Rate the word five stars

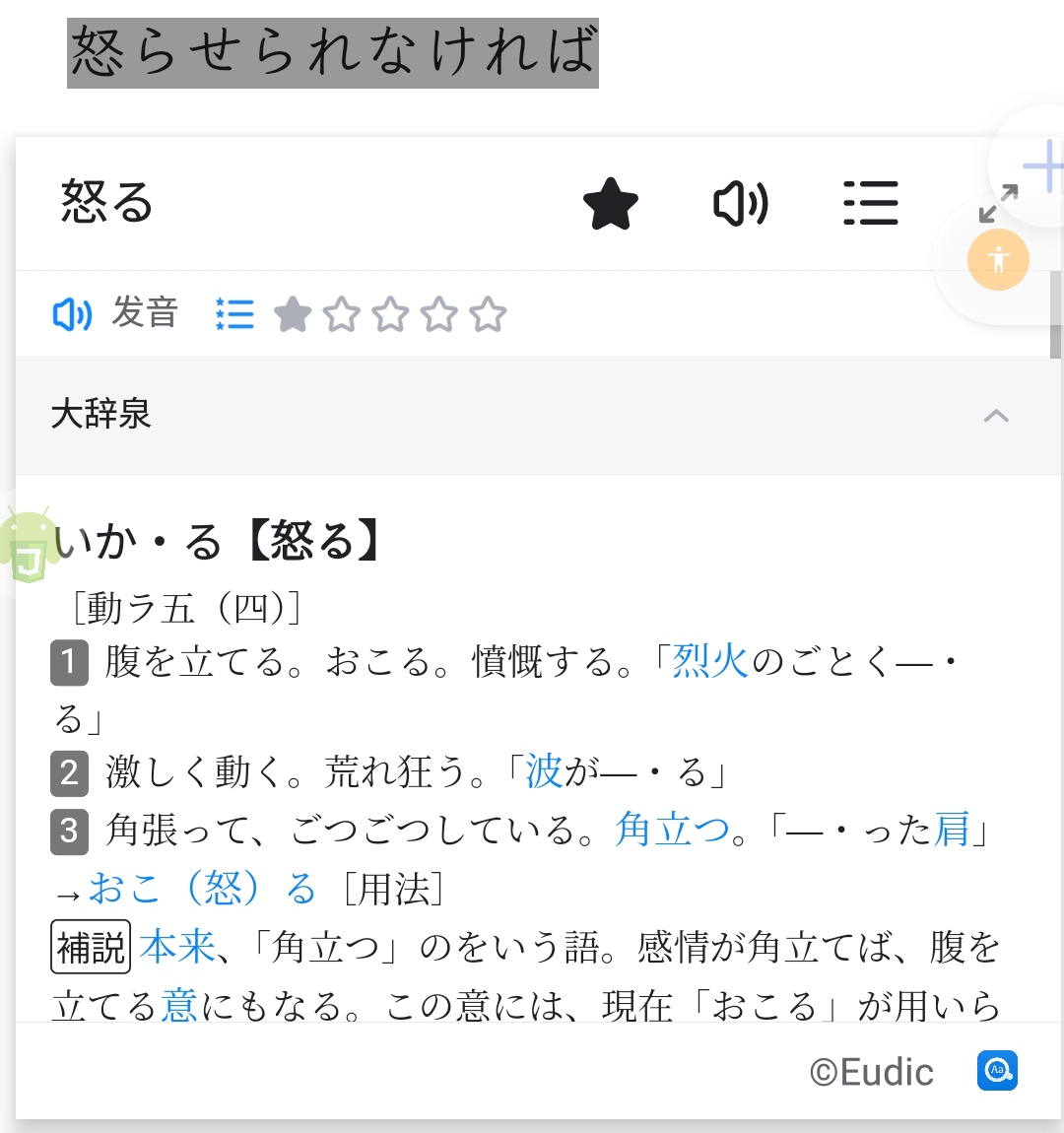pyautogui.click(x=488, y=315)
